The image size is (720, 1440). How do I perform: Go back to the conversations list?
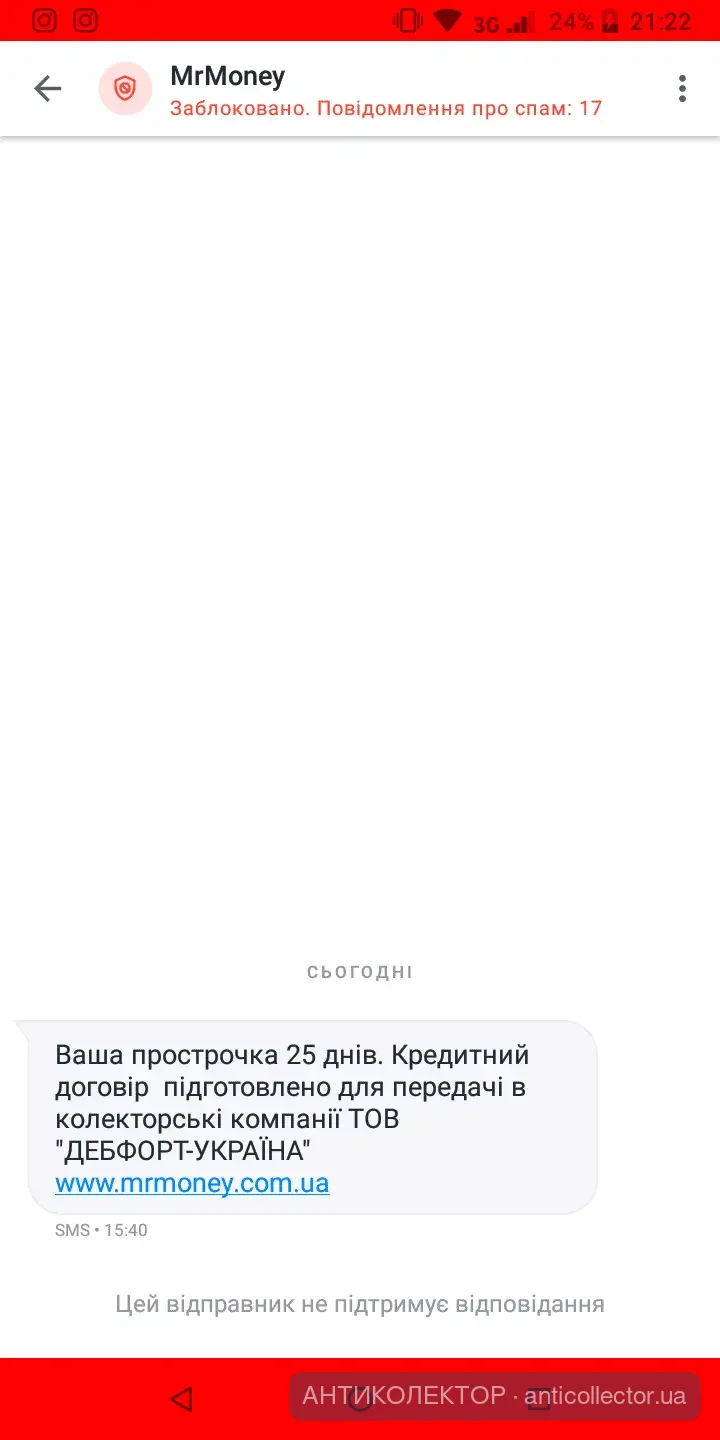(x=47, y=89)
